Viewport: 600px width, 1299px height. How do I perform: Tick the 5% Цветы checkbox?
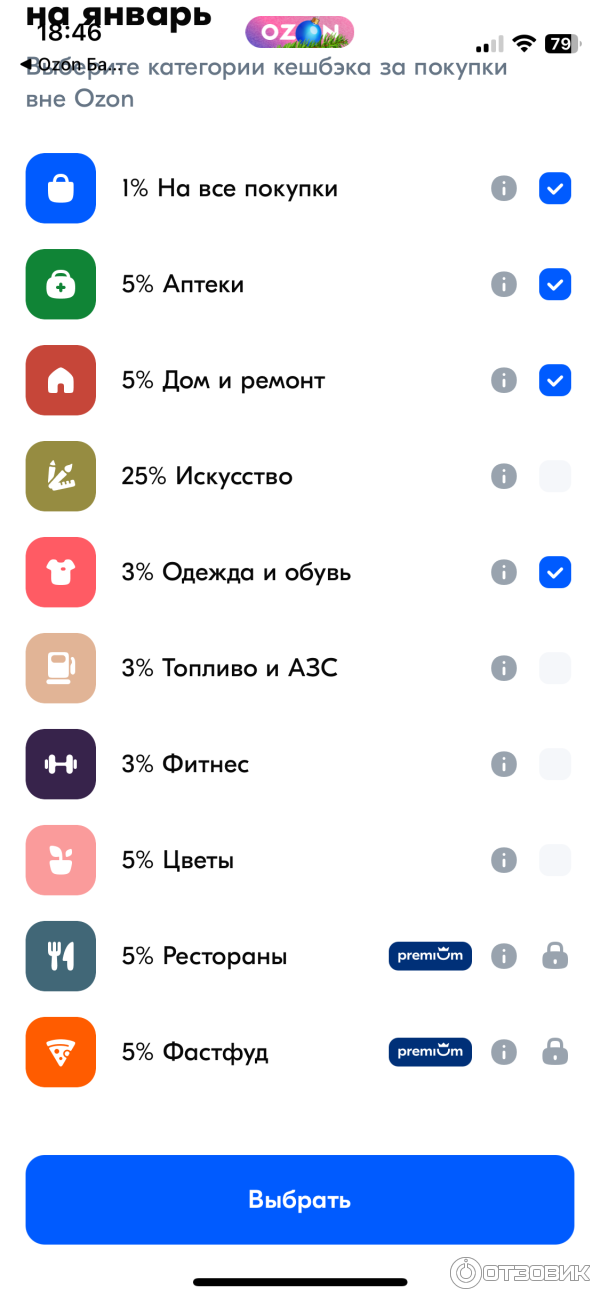click(555, 860)
